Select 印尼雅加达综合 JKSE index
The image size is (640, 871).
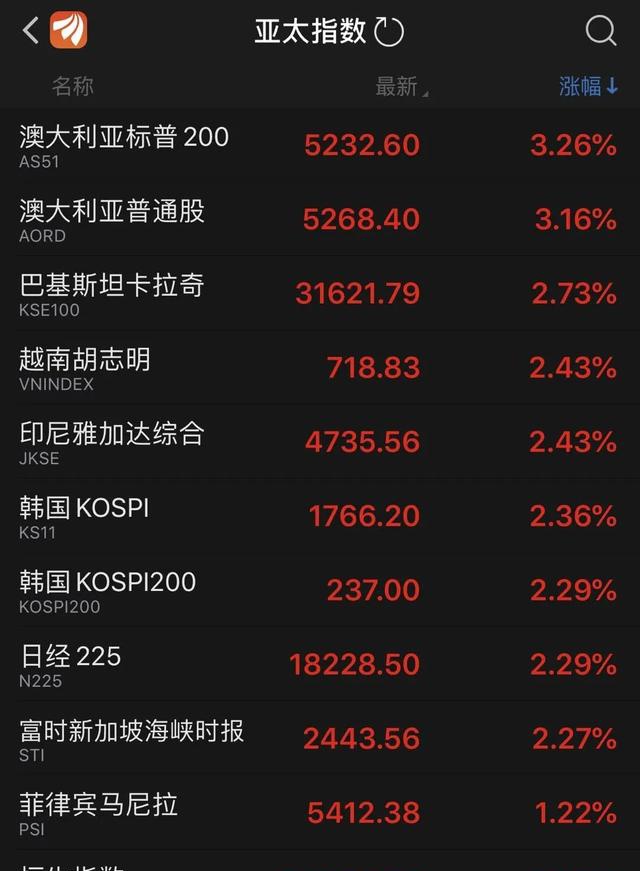[320, 442]
